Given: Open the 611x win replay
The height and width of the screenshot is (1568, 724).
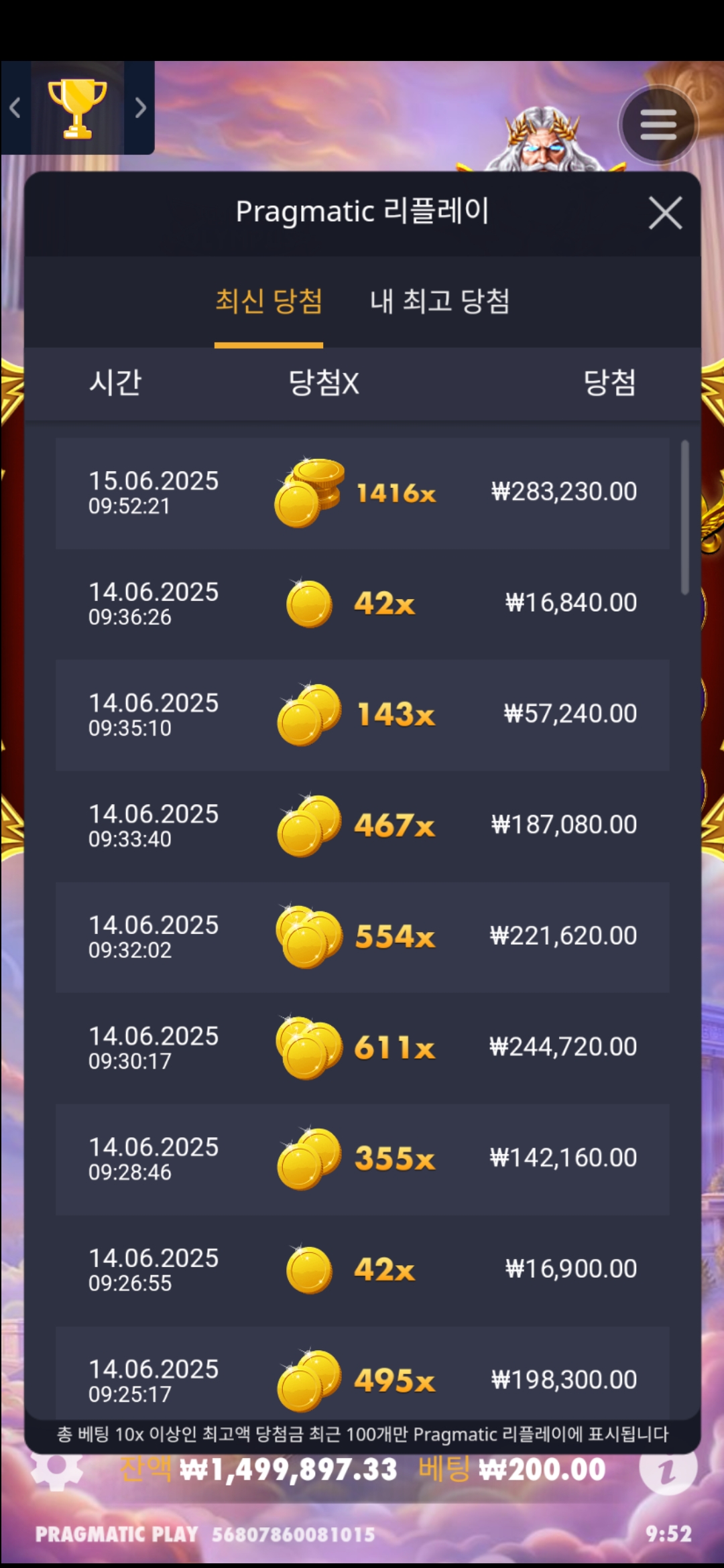Looking at the screenshot, I should [x=362, y=1047].
